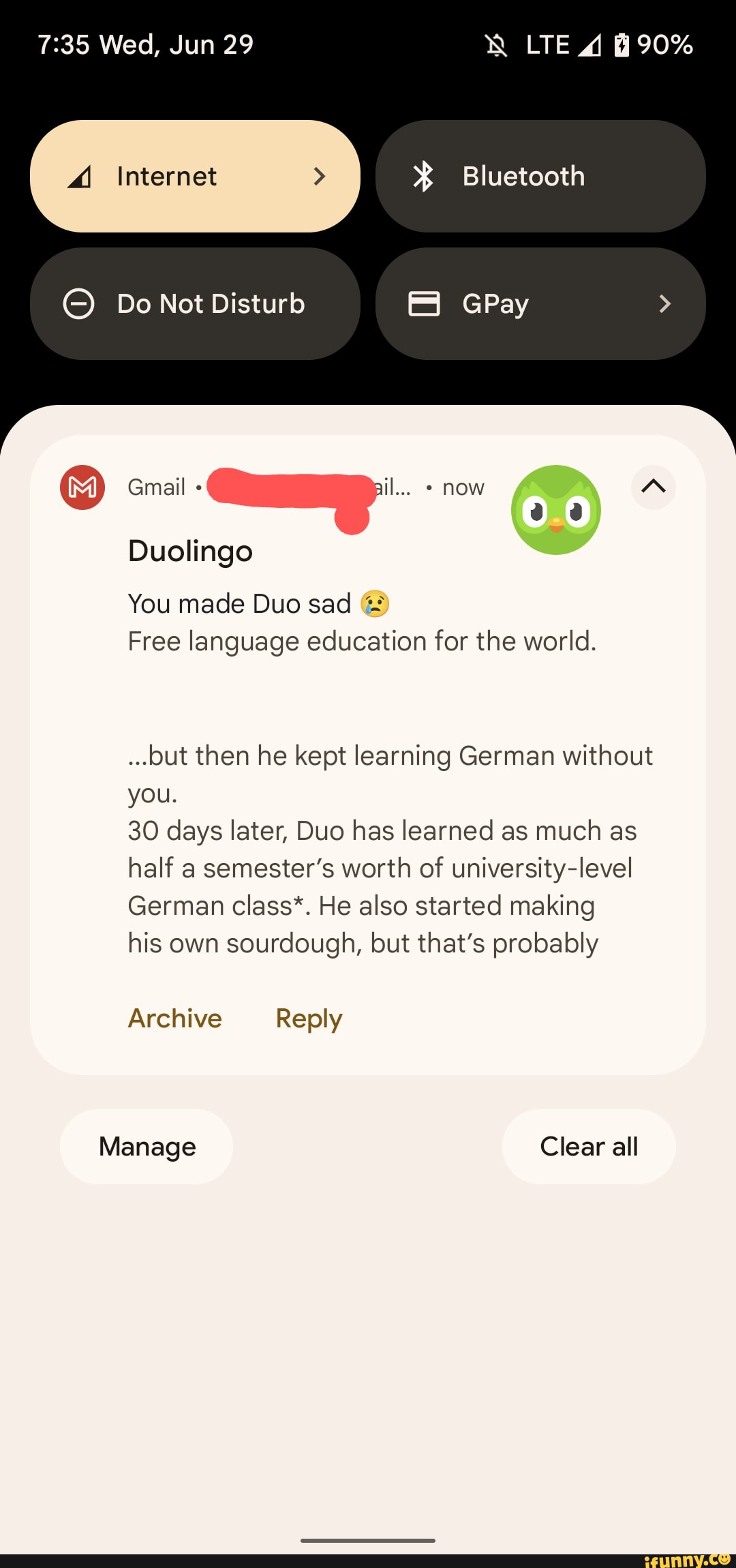Screen dimensions: 736x1568
Task: Open Internet tile details via its arrow
Action: tap(319, 176)
